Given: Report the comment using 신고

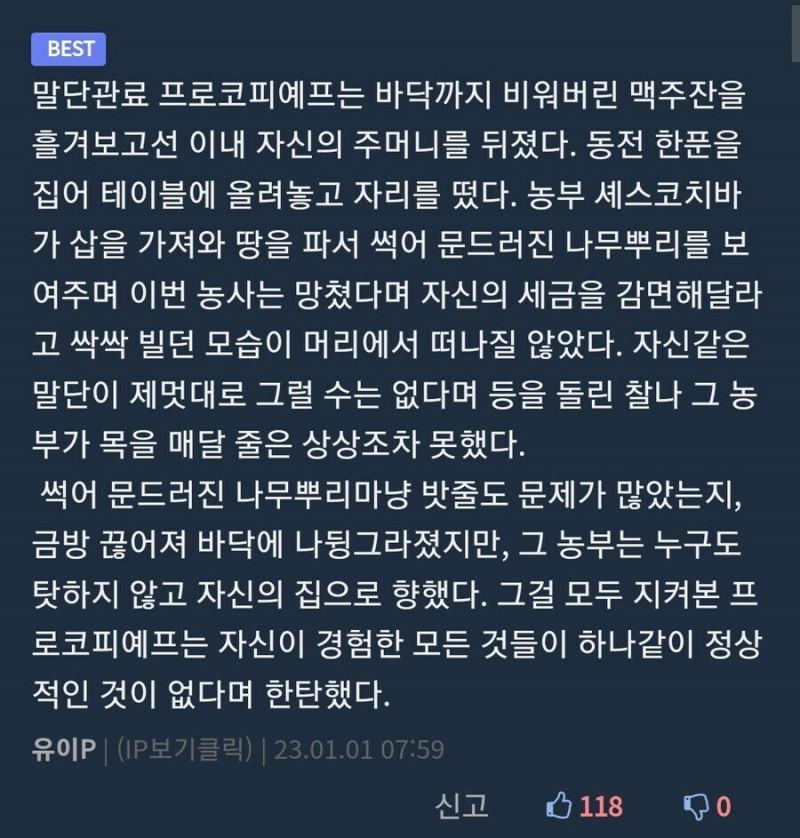Looking at the screenshot, I should (x=462, y=804).
